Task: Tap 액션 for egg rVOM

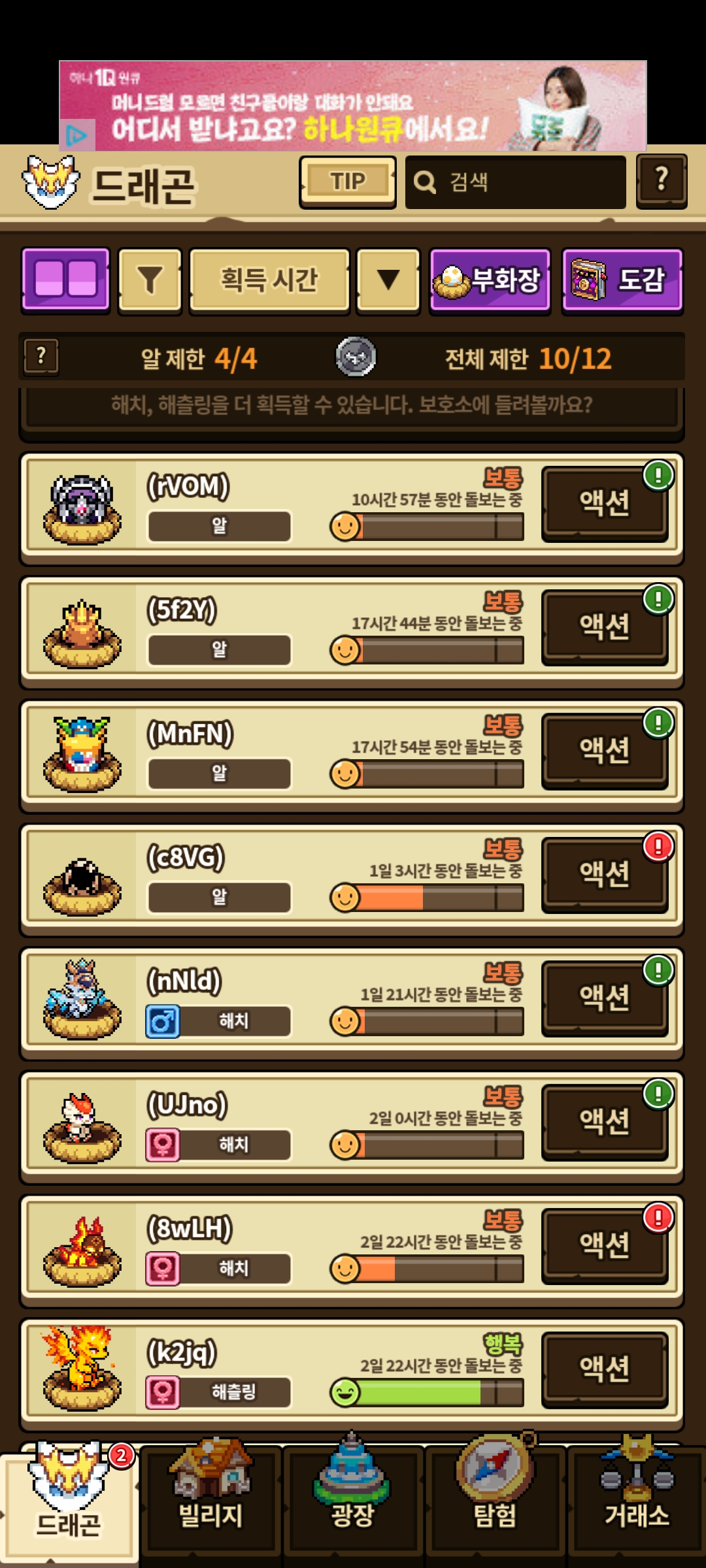Action: tap(604, 504)
